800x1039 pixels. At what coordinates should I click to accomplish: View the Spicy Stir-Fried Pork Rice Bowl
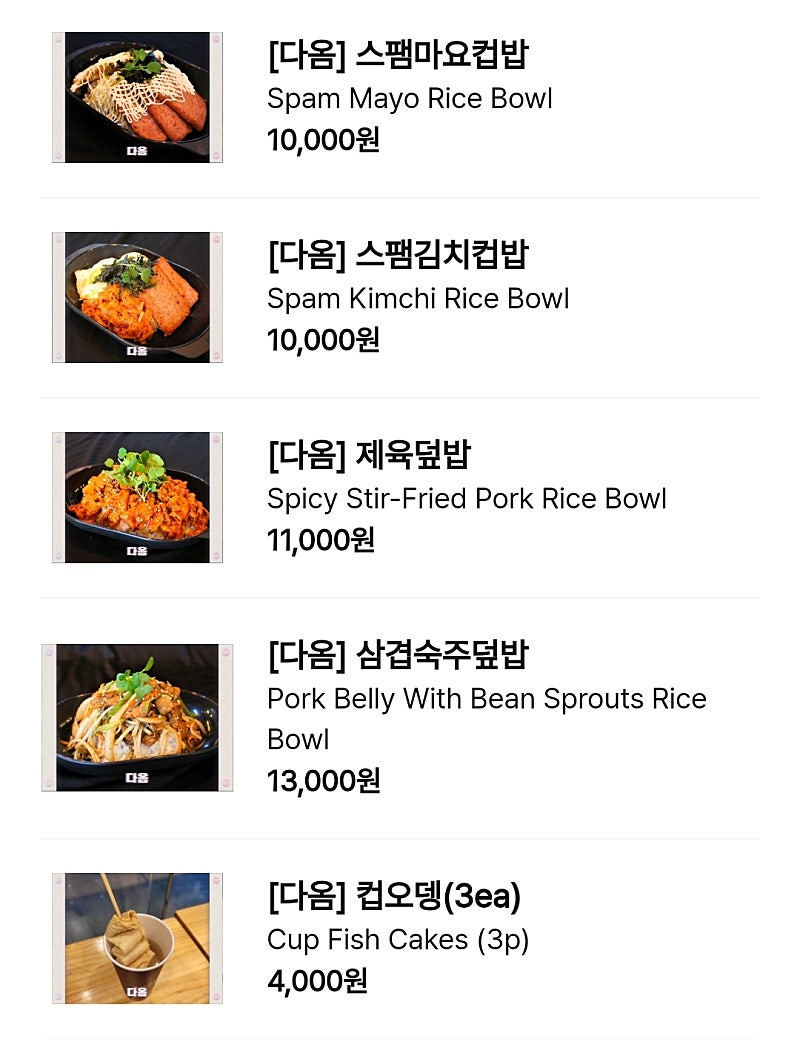465,498
